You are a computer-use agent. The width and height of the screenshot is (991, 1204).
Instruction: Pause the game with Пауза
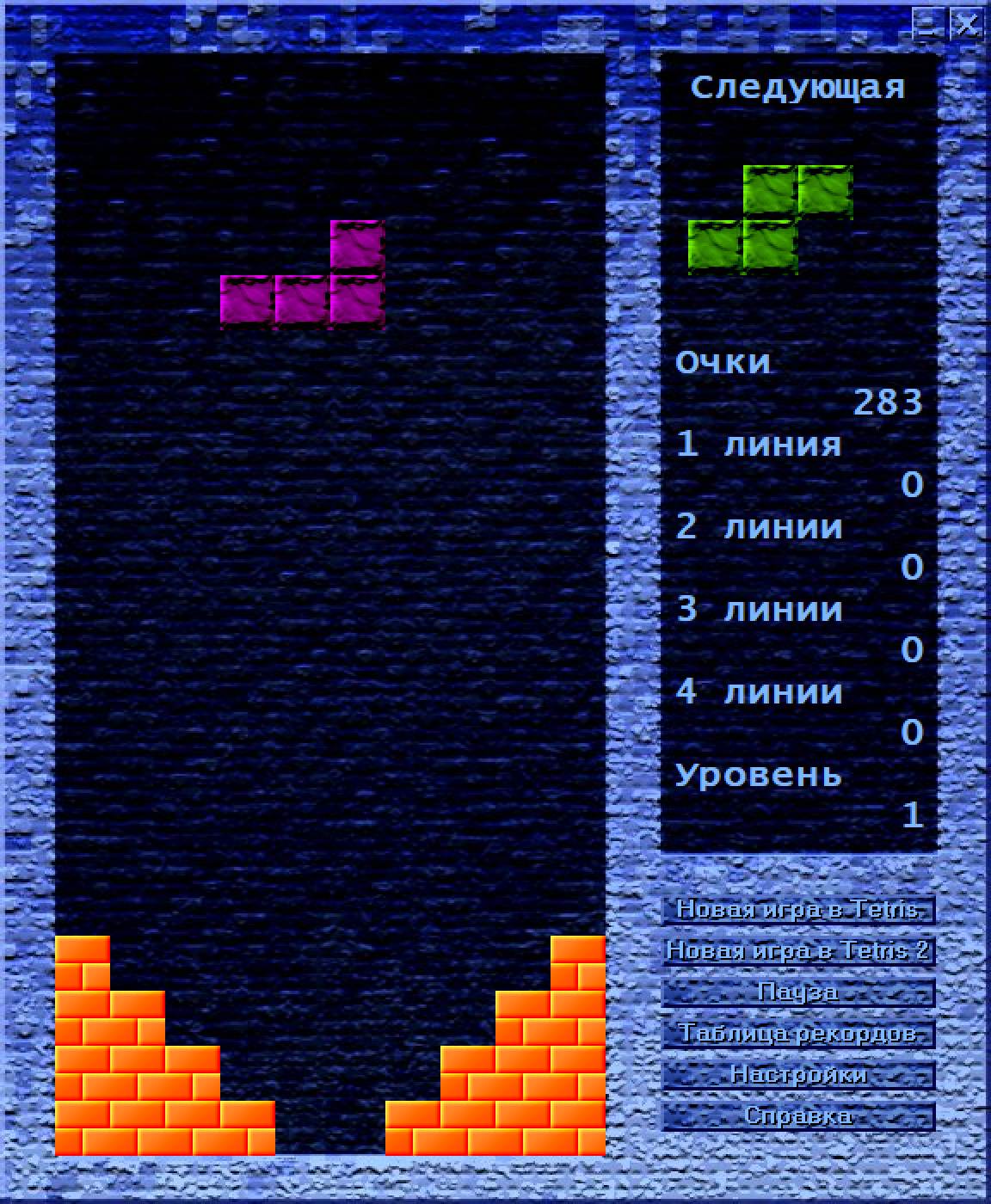pos(798,992)
